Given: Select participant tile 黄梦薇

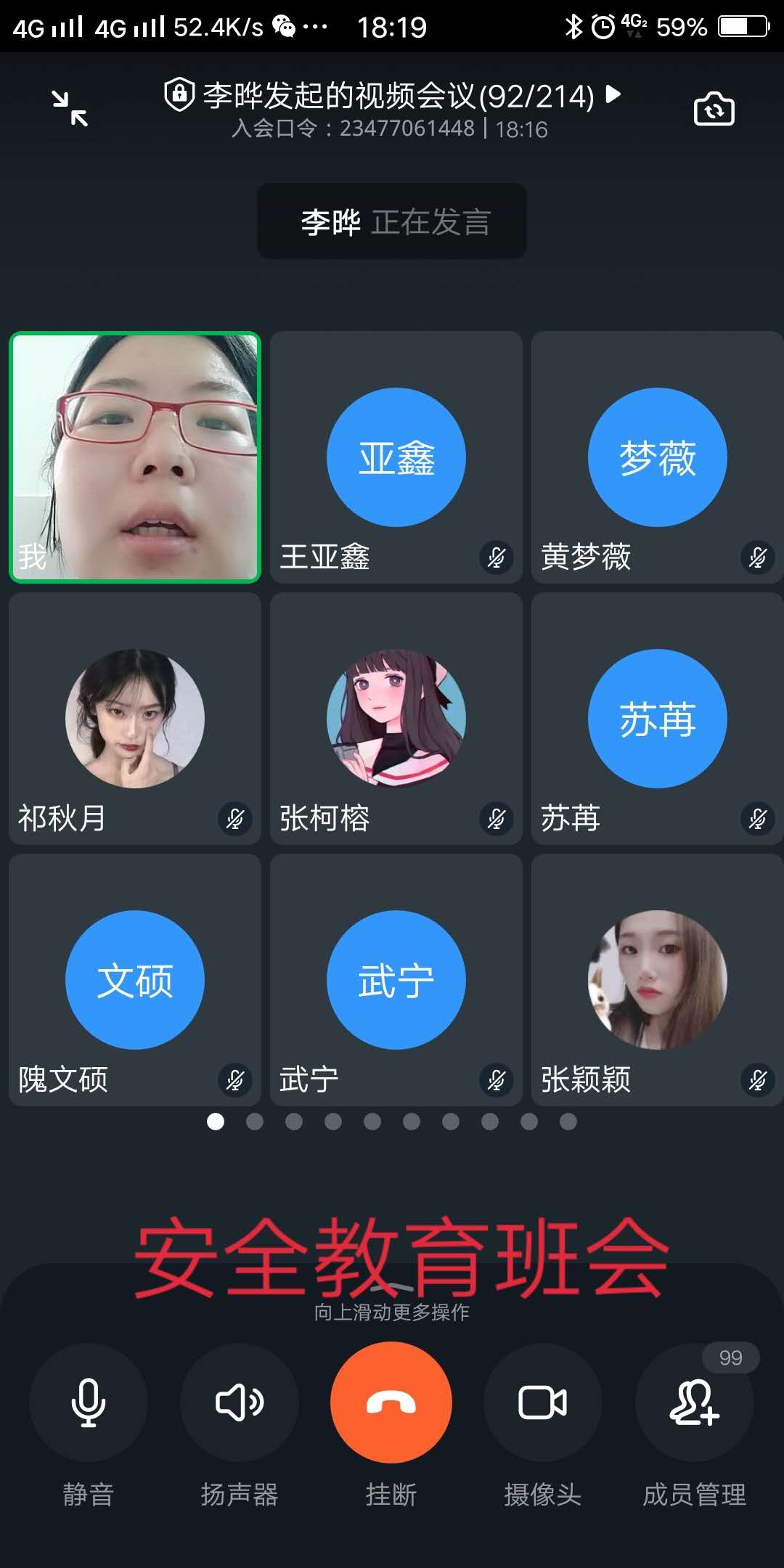Looking at the screenshot, I should point(658,457).
